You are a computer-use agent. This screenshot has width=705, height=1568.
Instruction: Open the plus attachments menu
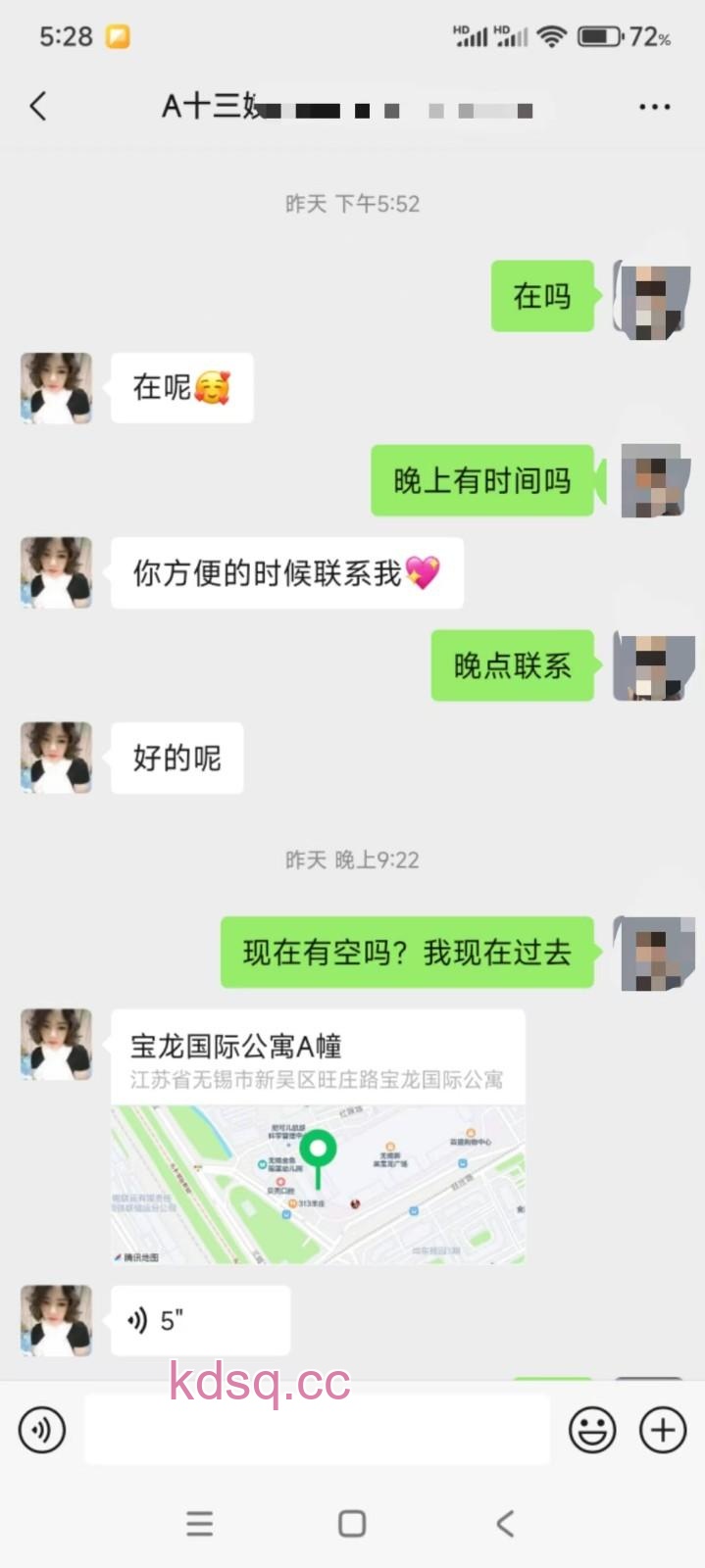[663, 1430]
